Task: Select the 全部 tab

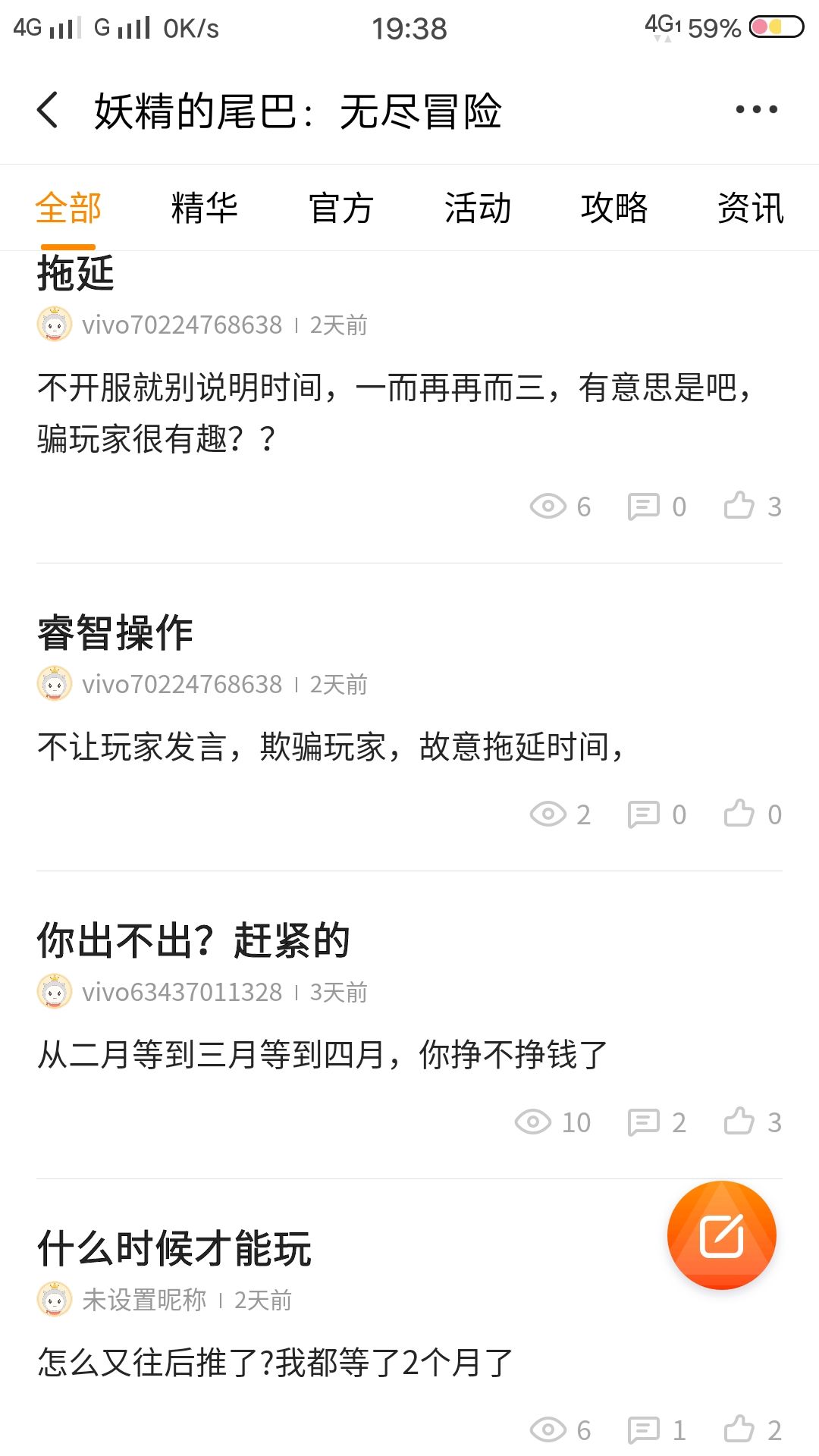Action: click(x=68, y=208)
